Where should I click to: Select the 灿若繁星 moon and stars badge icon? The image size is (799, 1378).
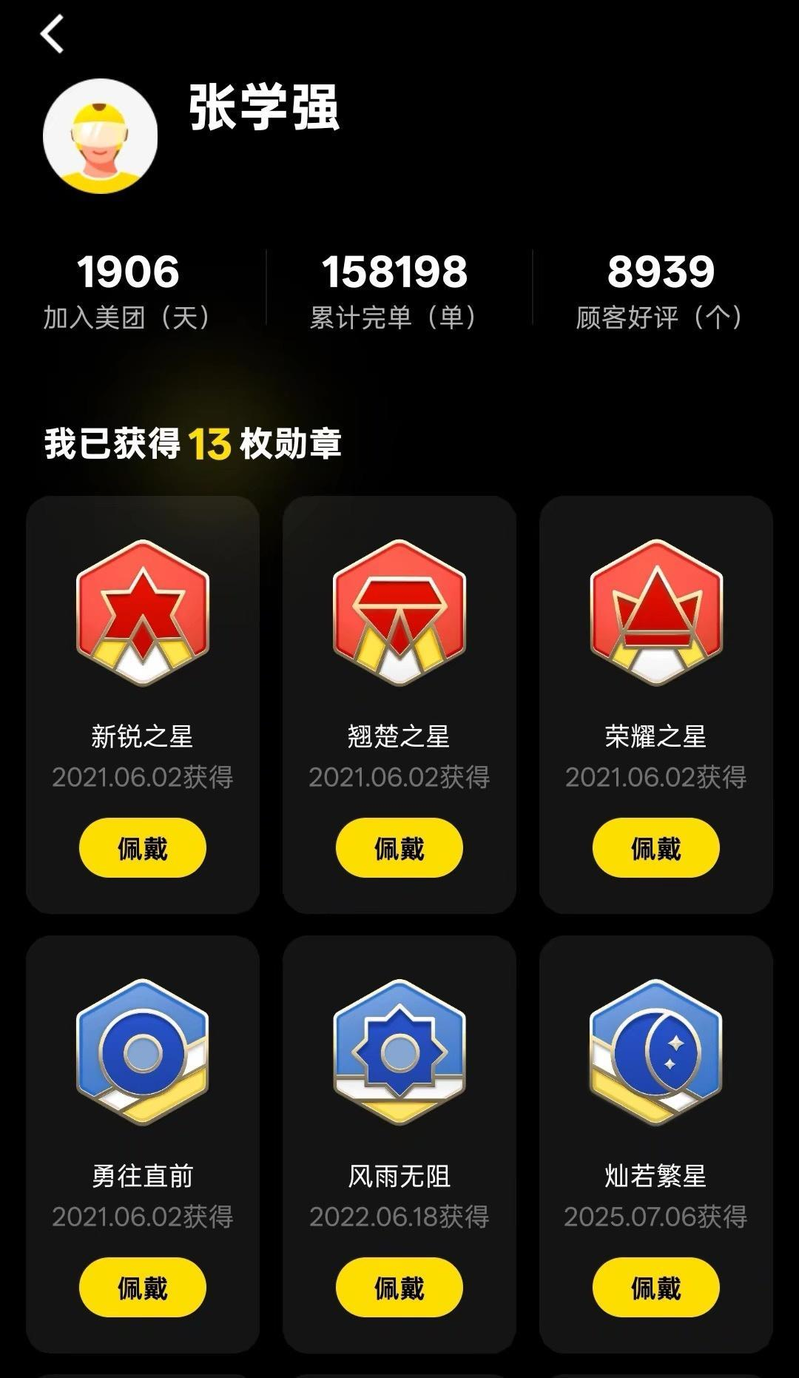coord(656,1053)
